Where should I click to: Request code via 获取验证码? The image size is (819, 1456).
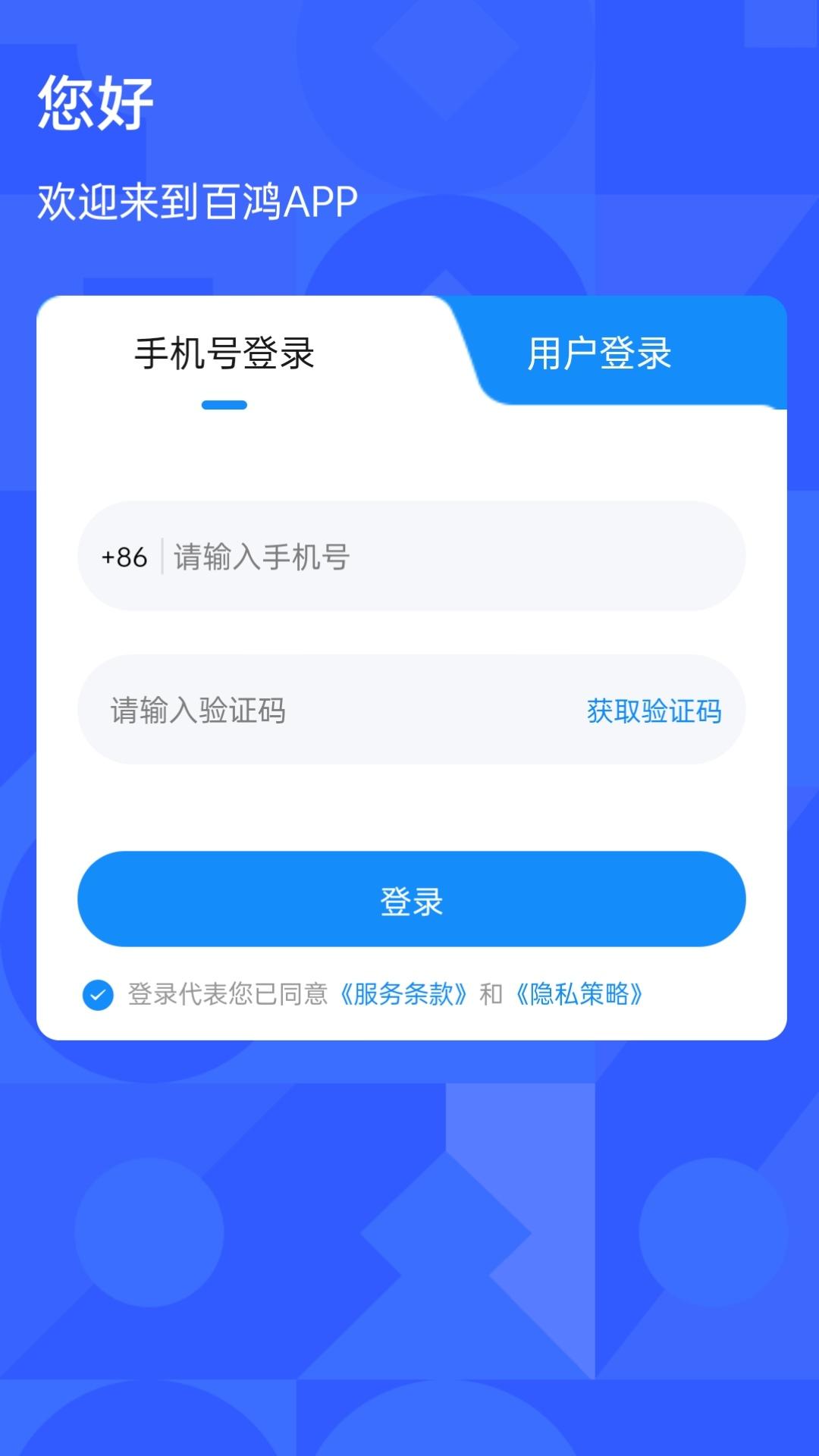click(x=654, y=711)
